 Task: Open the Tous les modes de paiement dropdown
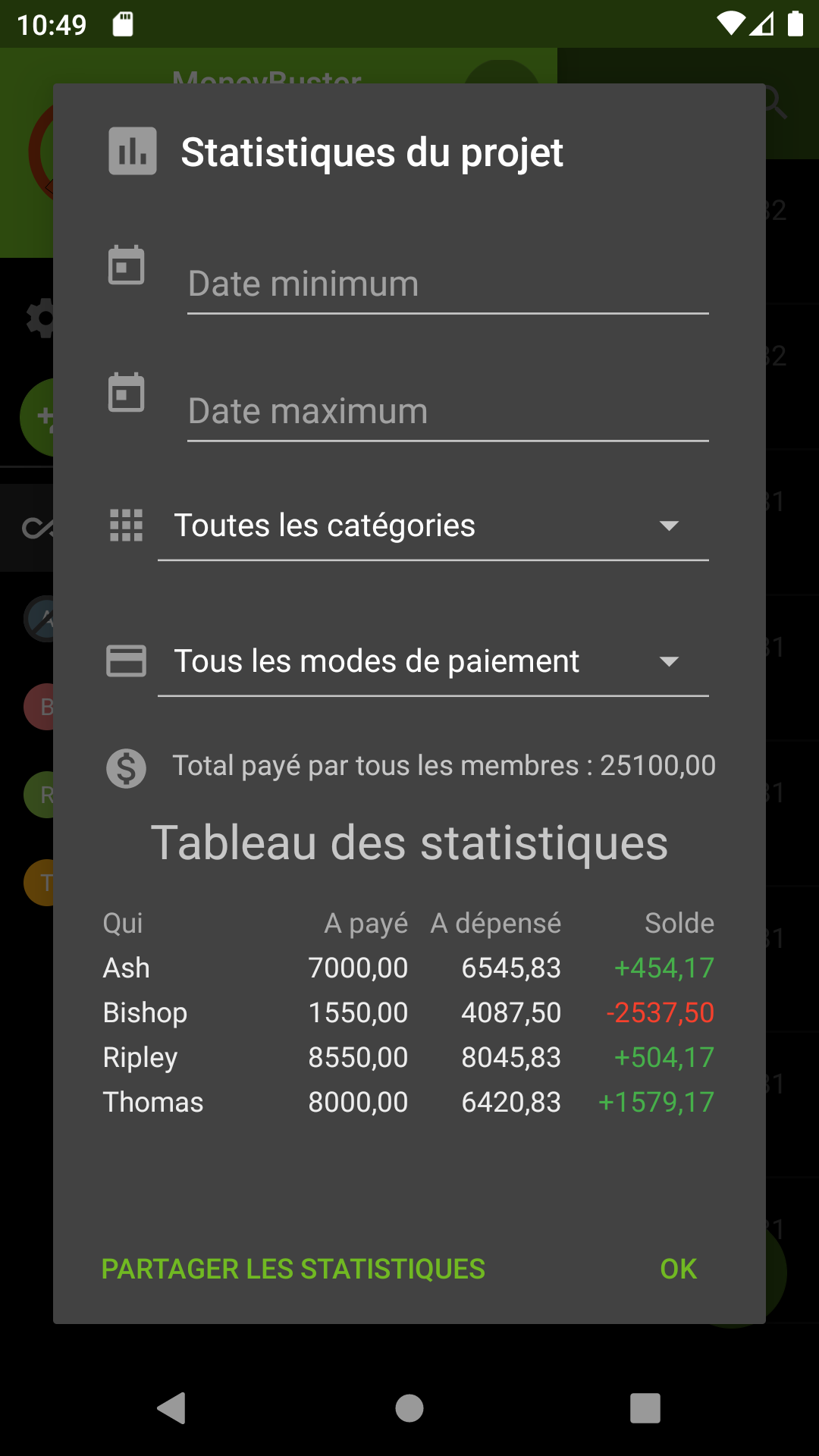click(432, 661)
